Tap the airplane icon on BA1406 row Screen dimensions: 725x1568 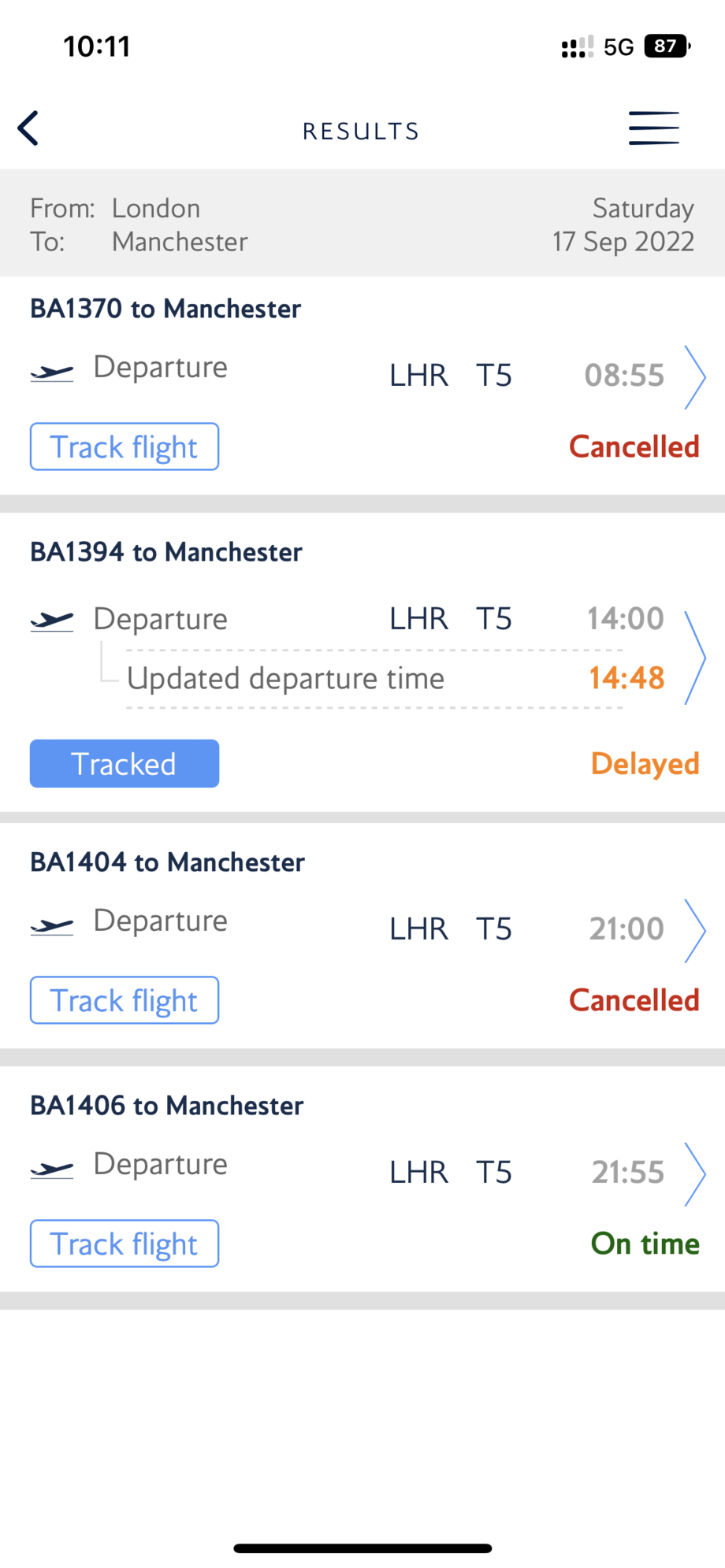tap(51, 1169)
